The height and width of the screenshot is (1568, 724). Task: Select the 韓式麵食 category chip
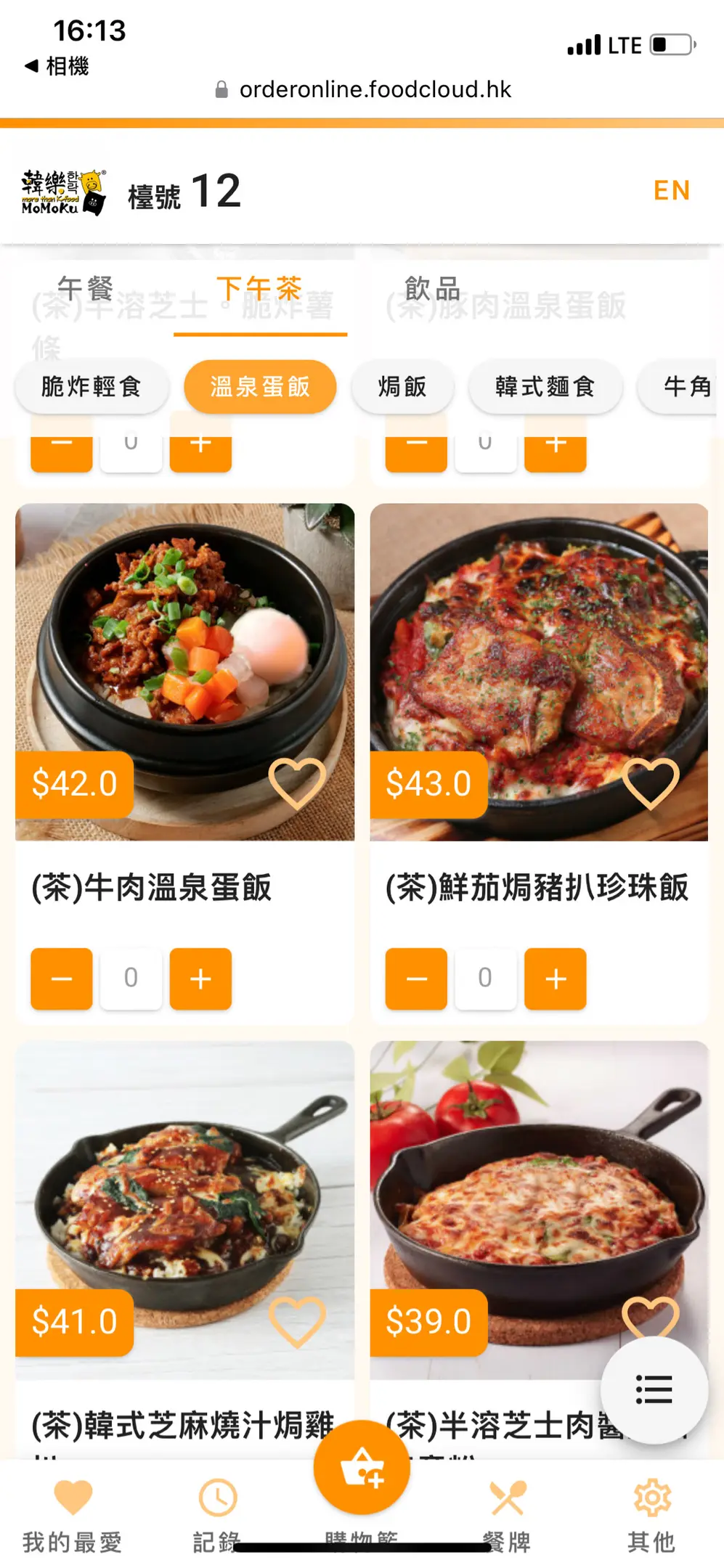545,387
